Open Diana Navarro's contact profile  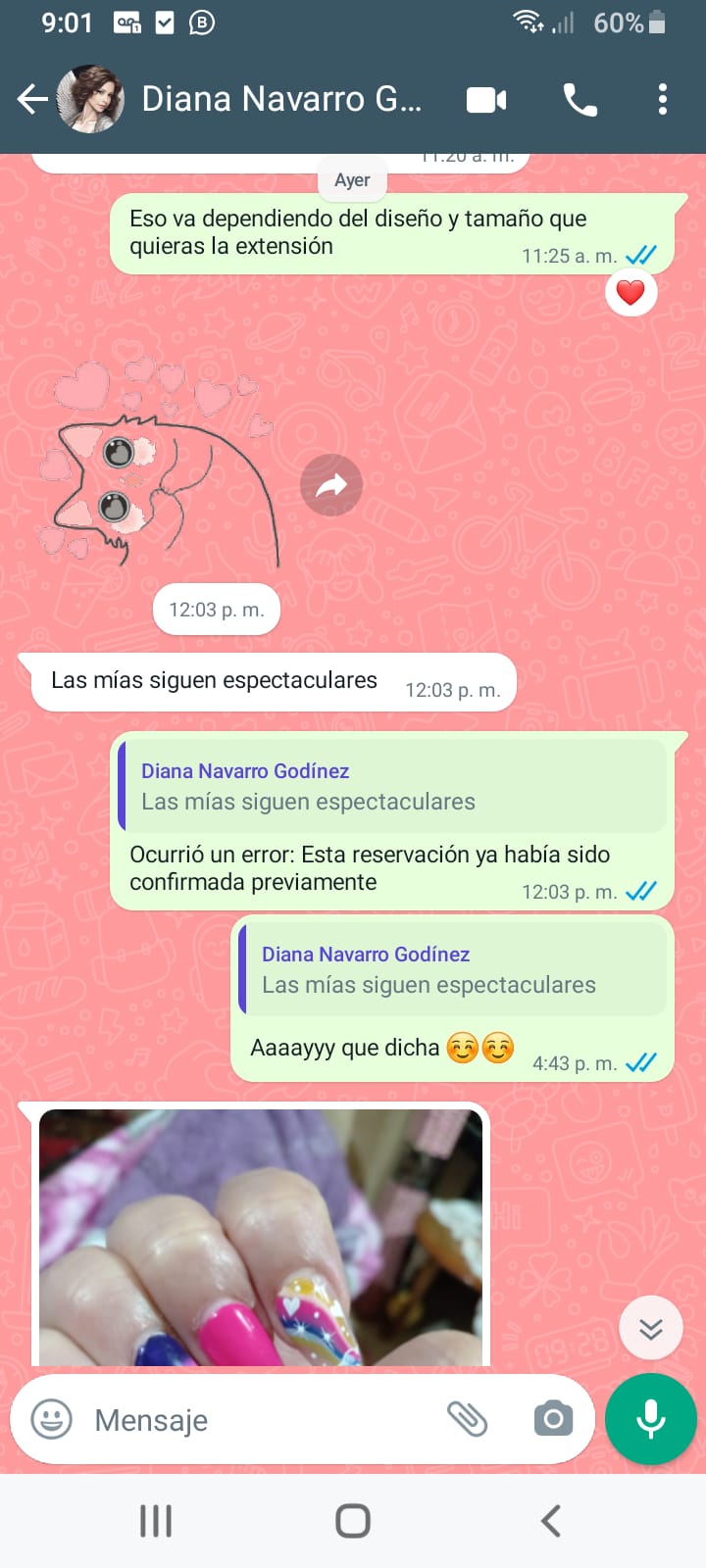[x=282, y=99]
